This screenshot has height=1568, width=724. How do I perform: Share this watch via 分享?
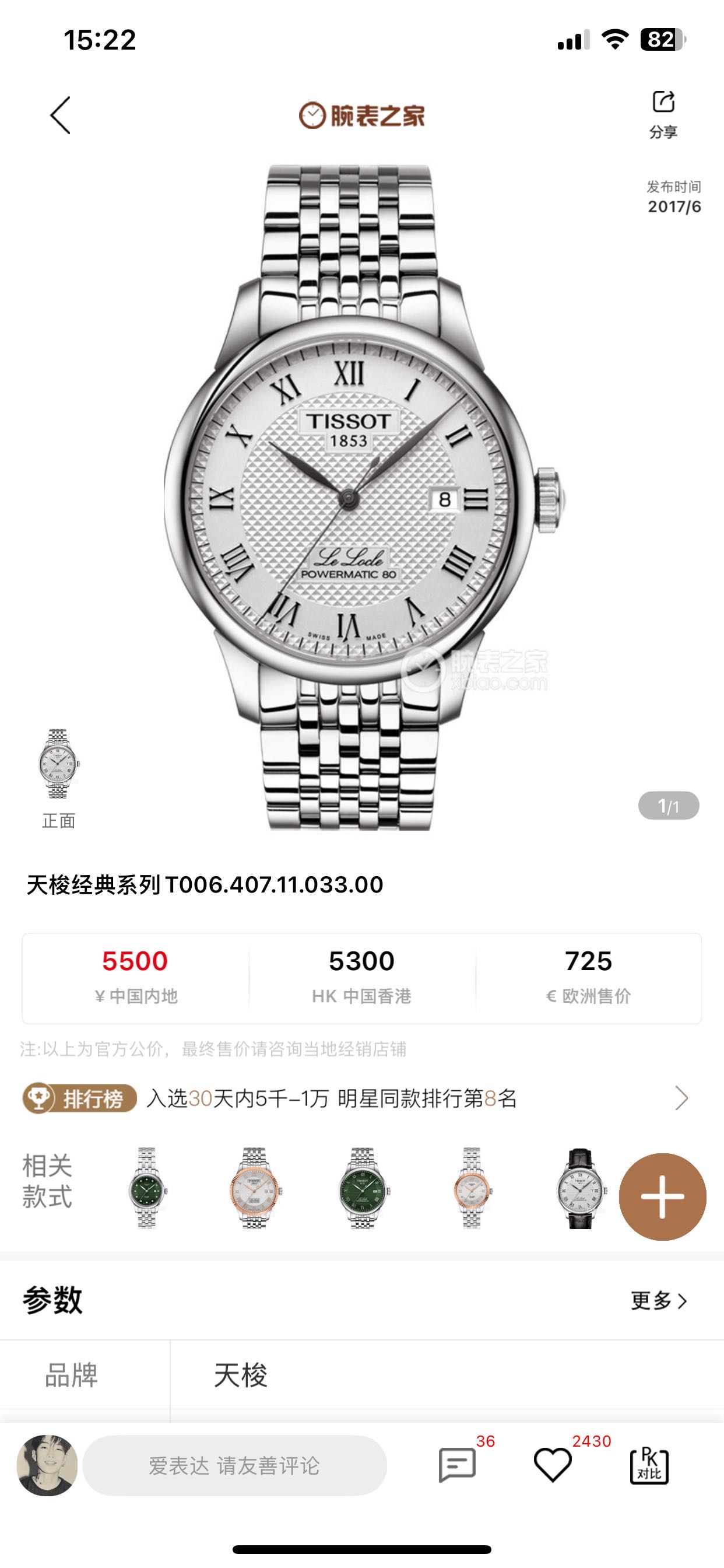[x=663, y=113]
